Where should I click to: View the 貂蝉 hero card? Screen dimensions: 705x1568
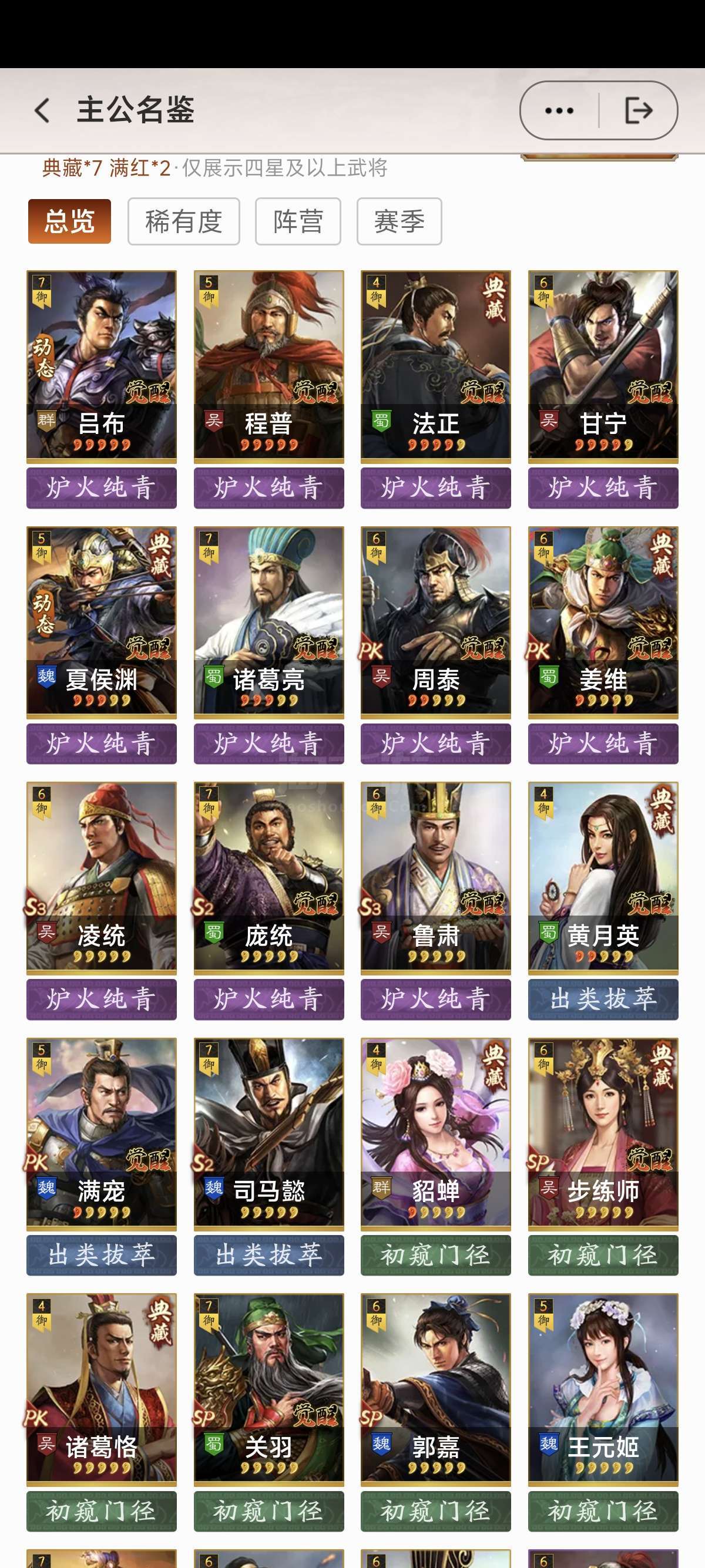click(435, 1132)
